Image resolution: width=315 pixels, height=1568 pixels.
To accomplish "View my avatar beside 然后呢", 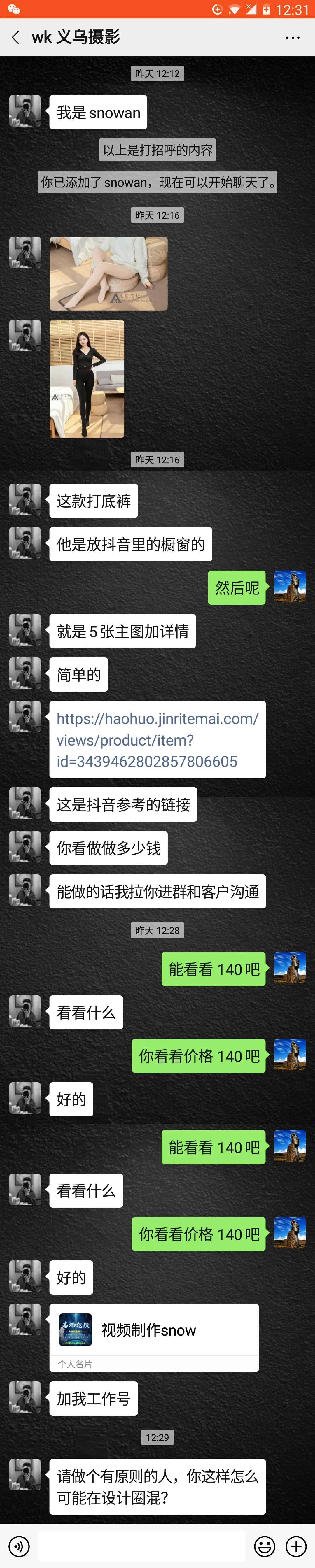I will [289, 586].
